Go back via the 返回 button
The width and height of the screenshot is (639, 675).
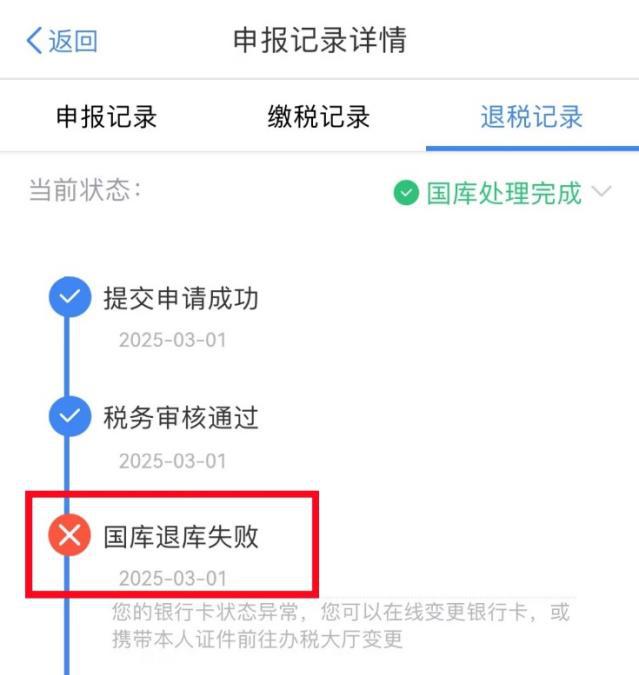point(62,41)
